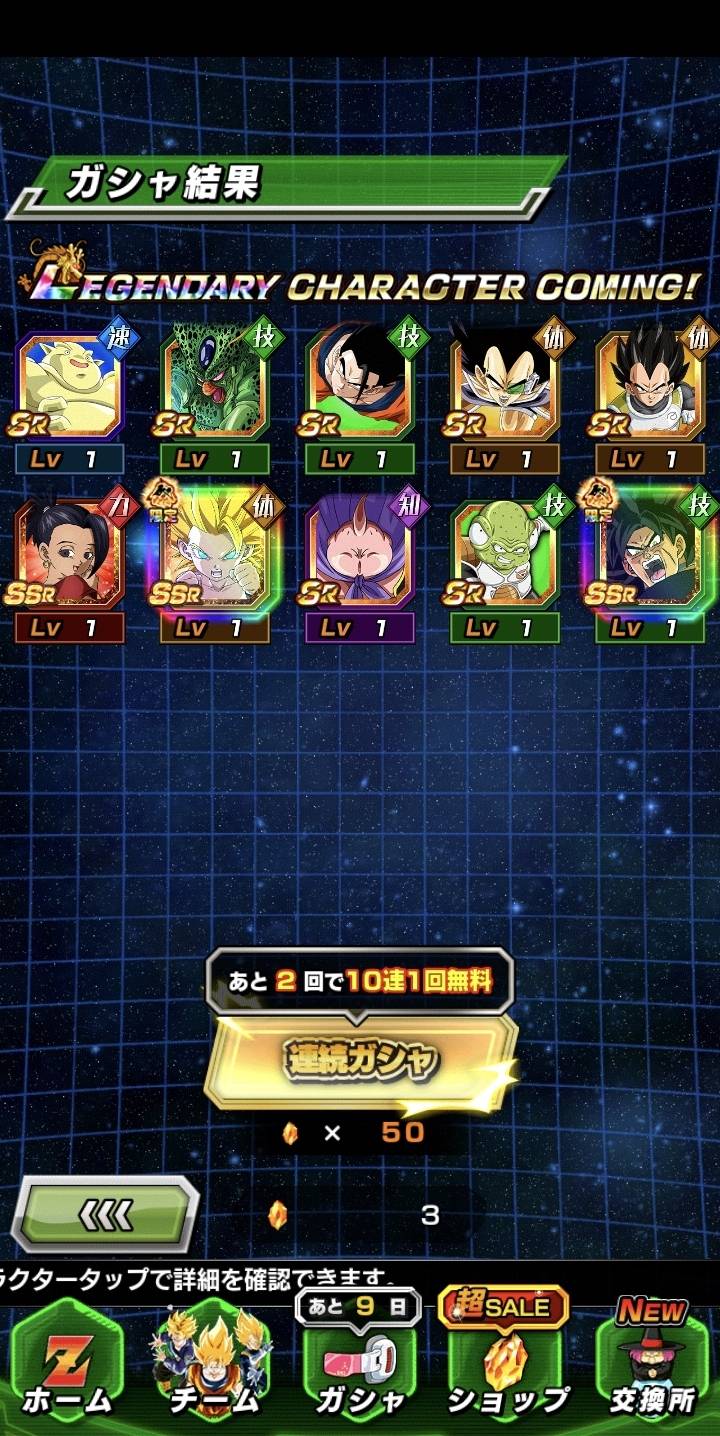Open the red SSR card with 力 type
This screenshot has height=1436, width=720.
pyautogui.click(x=70, y=556)
